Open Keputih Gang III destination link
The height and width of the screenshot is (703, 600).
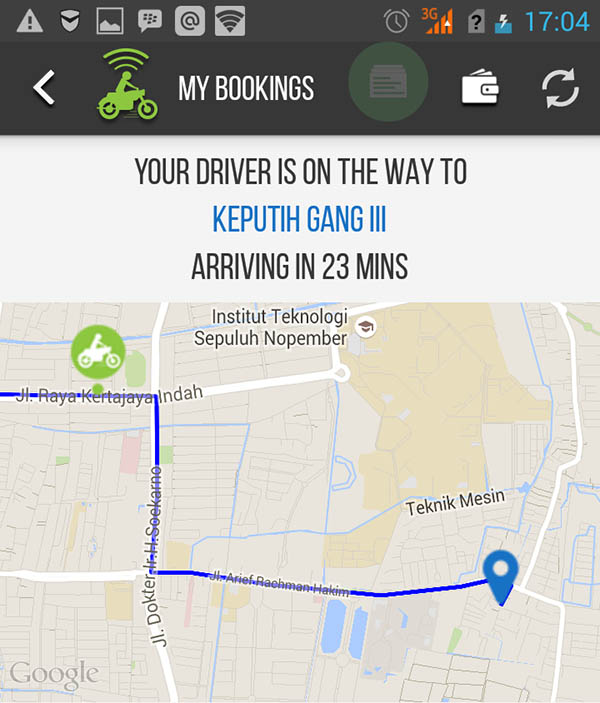point(300,219)
